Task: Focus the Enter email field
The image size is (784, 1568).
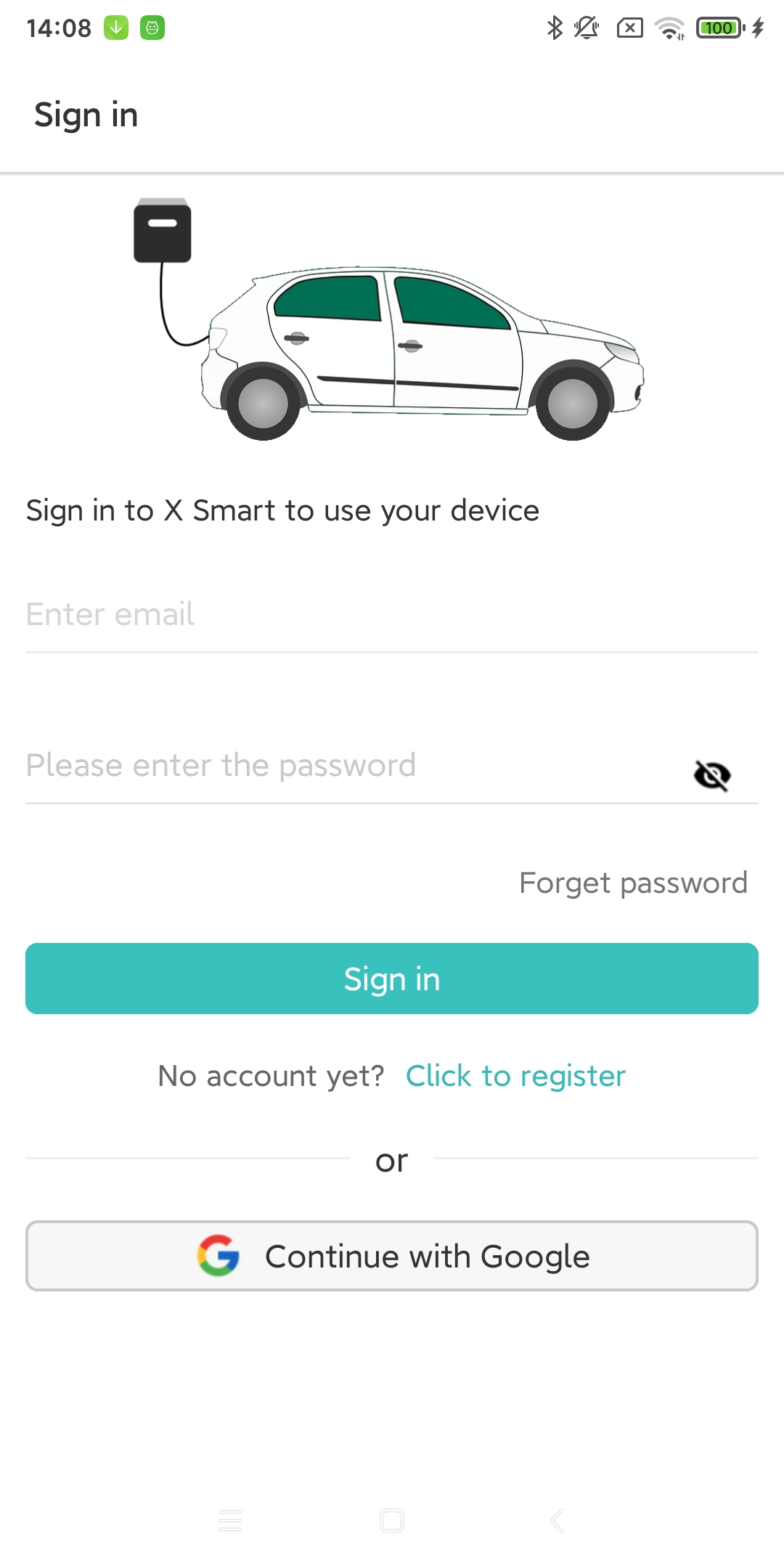Action: (x=392, y=615)
